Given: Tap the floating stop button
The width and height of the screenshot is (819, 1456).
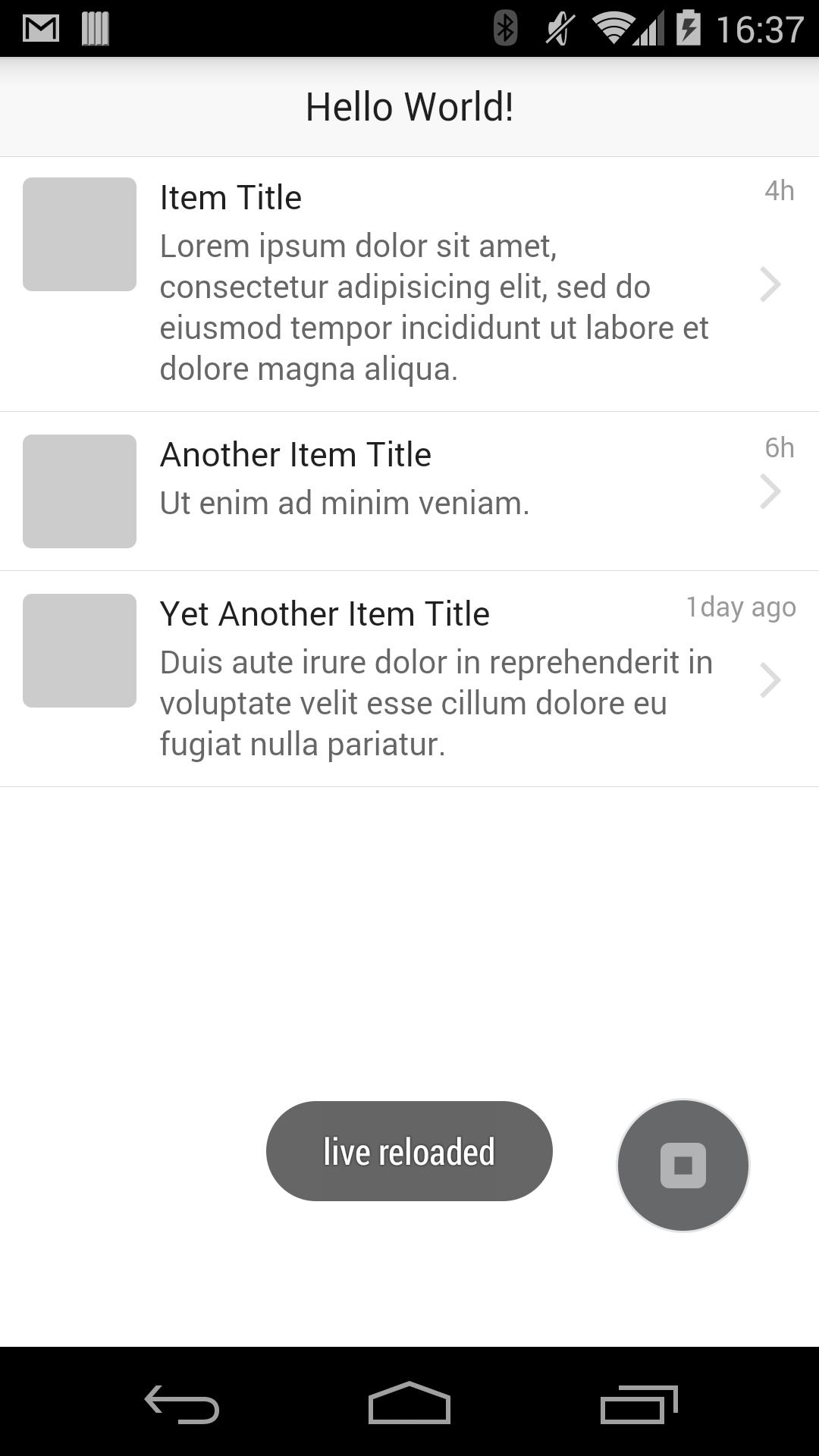Looking at the screenshot, I should [x=682, y=1165].
